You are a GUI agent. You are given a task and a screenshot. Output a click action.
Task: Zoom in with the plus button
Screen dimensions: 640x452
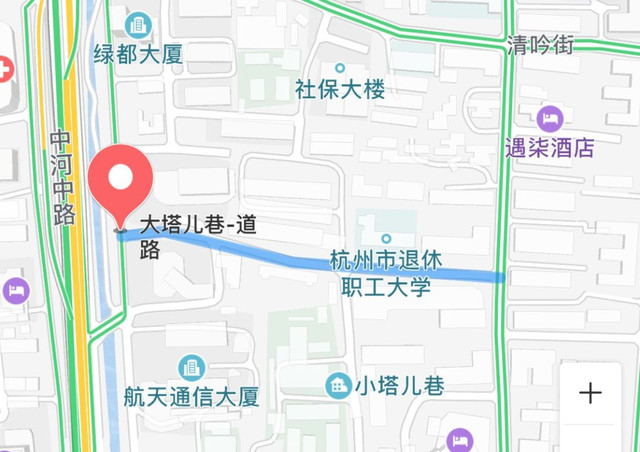[590, 393]
